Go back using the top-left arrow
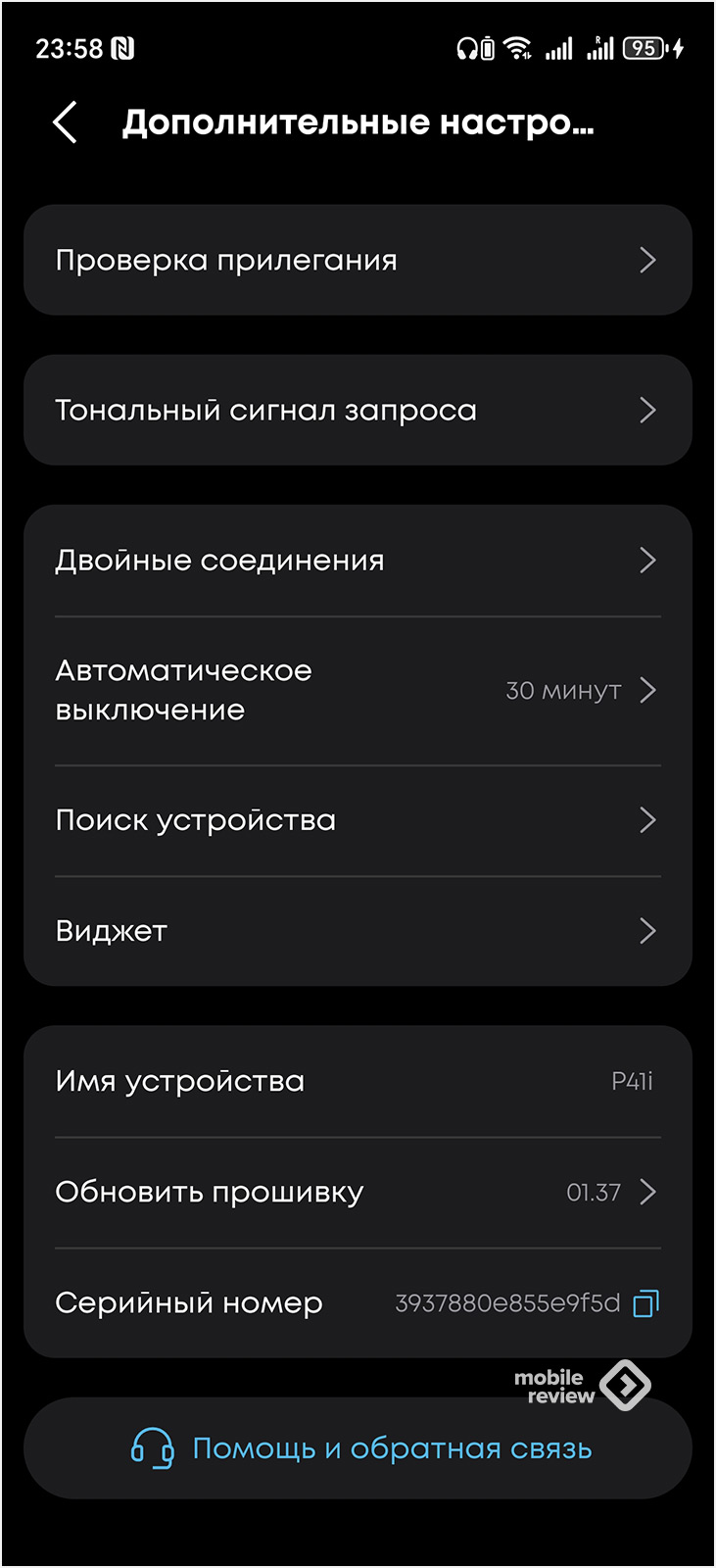 65,123
